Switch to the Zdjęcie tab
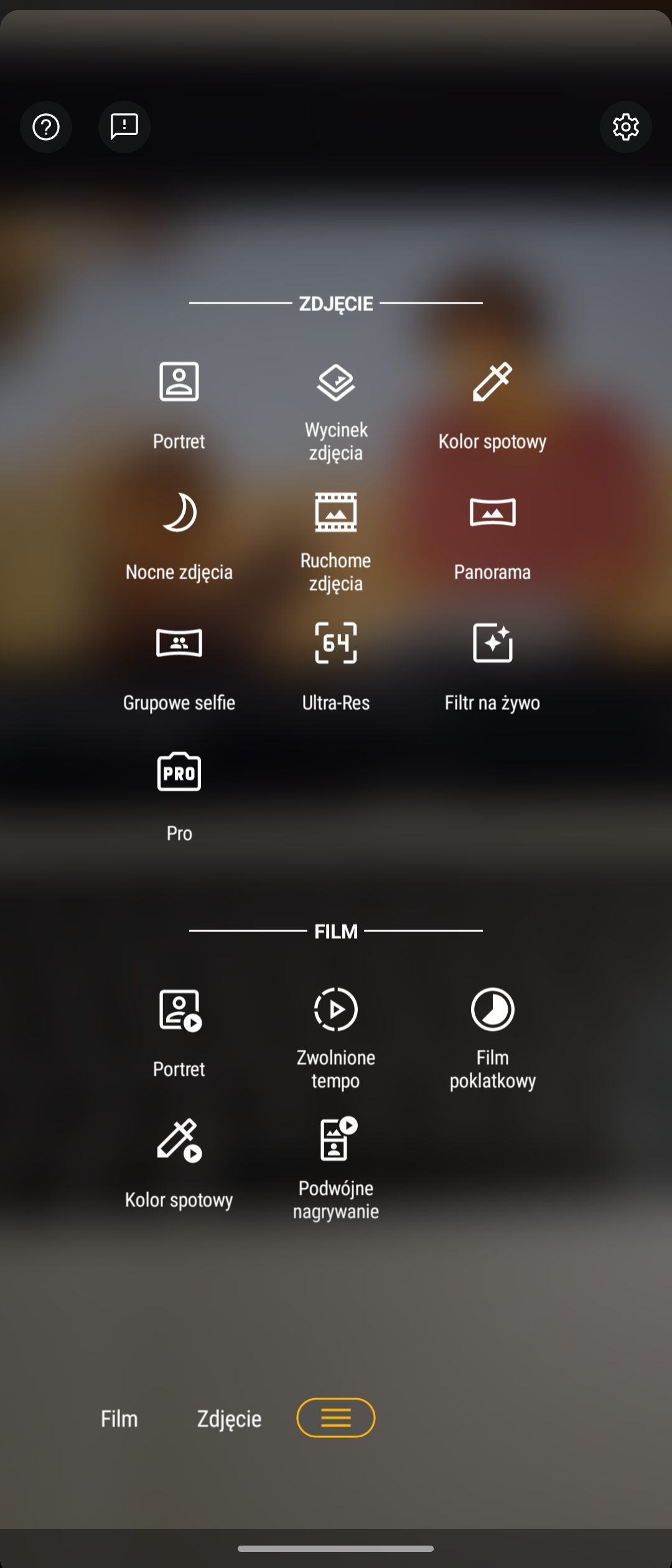The width and height of the screenshot is (672, 1568). pyautogui.click(x=229, y=1419)
